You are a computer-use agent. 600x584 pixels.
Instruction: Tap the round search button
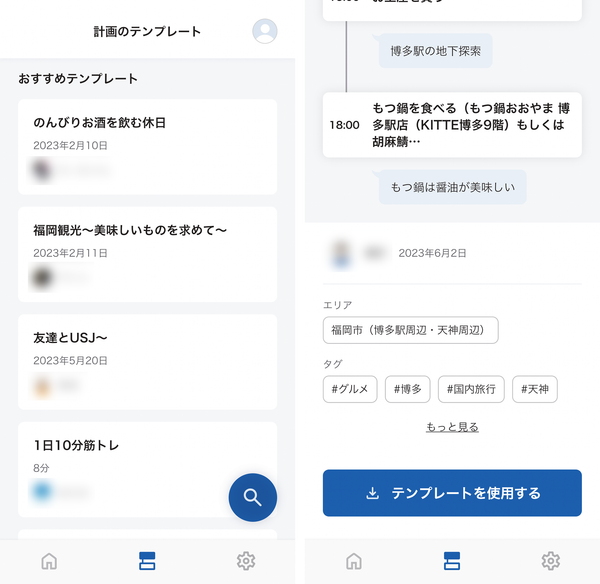pos(253,498)
